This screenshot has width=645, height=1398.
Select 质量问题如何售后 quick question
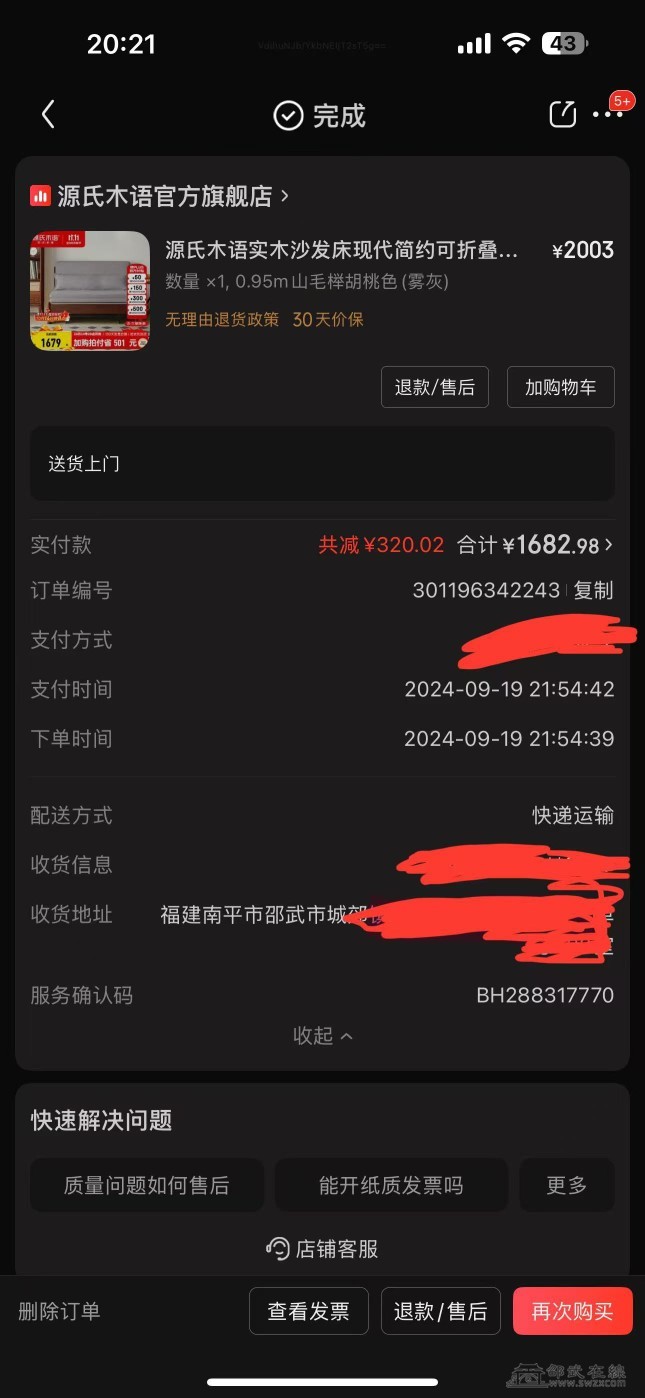[147, 1185]
